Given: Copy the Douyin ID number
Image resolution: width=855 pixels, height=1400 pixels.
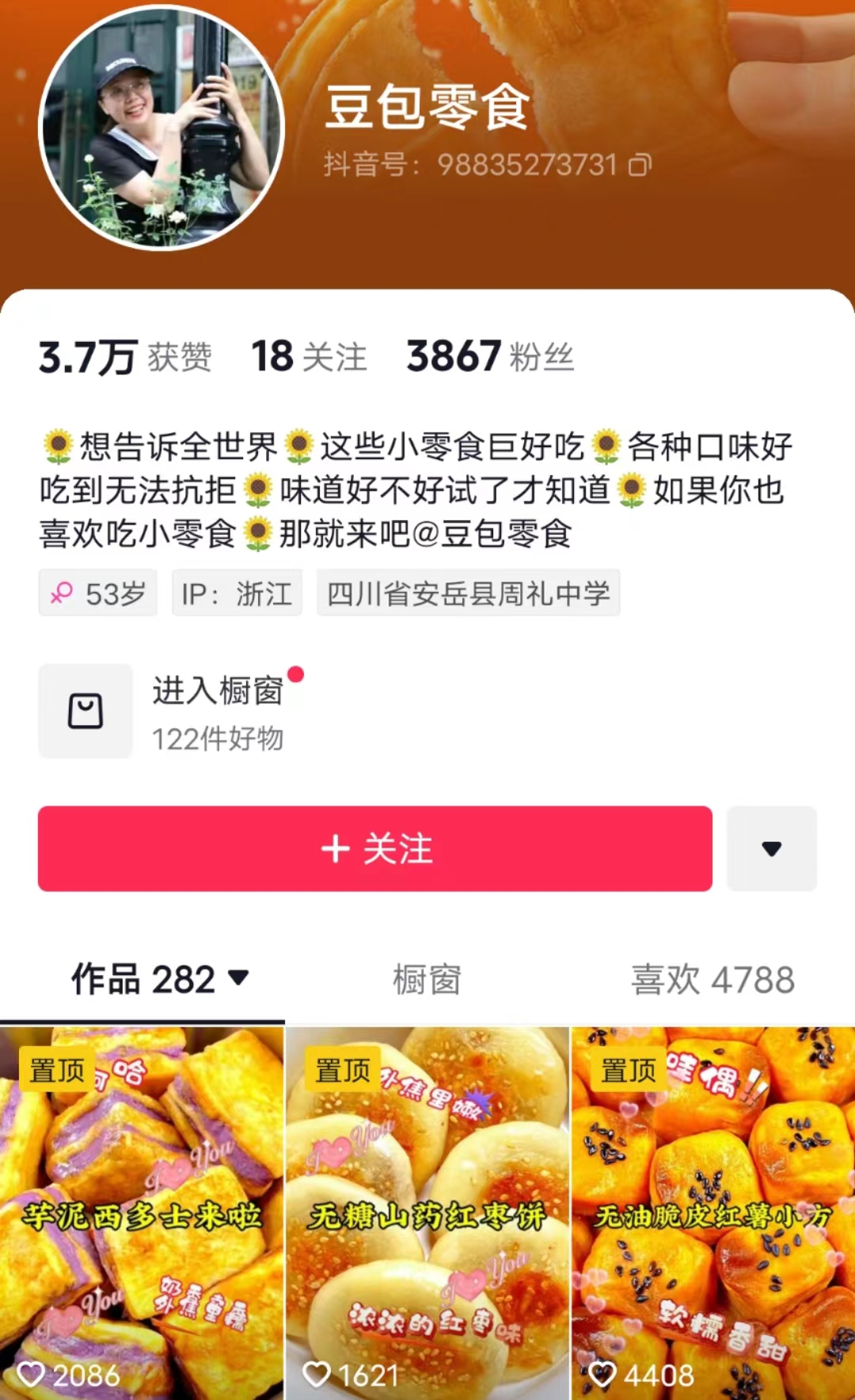Looking at the screenshot, I should tap(640, 165).
